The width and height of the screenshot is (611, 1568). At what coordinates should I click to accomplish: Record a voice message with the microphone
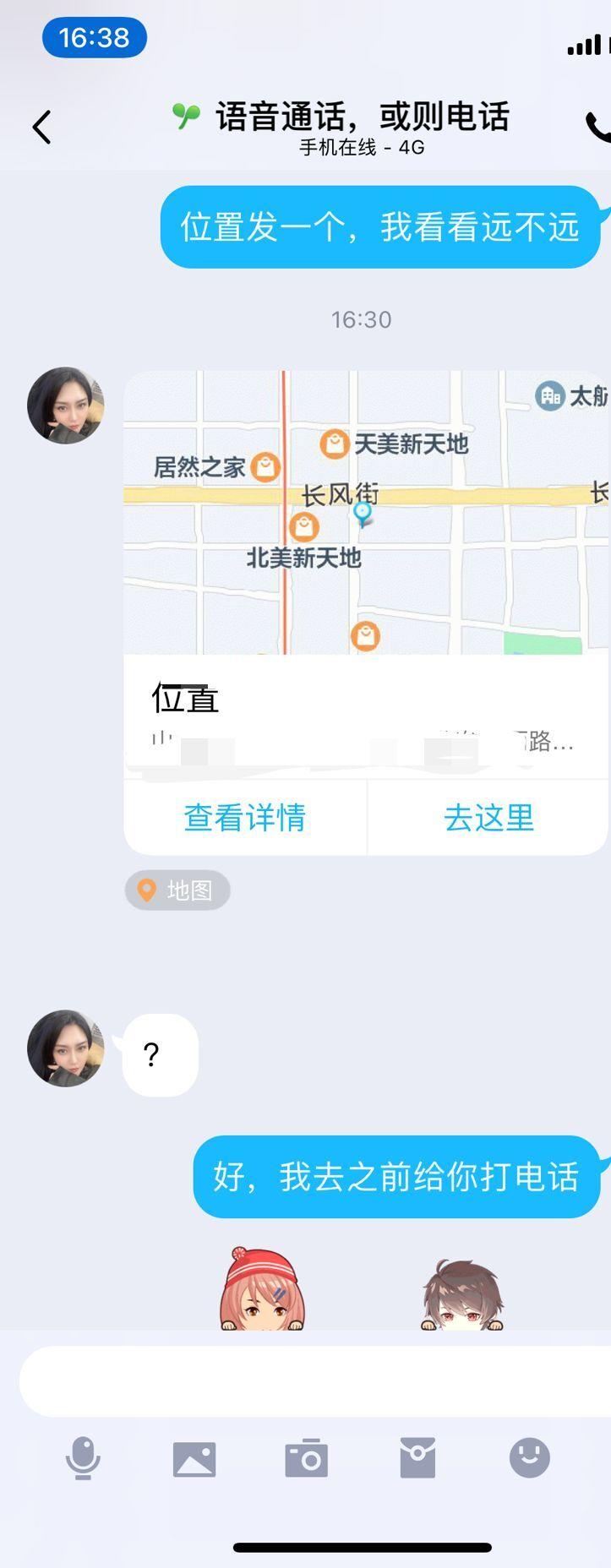click(x=83, y=1459)
